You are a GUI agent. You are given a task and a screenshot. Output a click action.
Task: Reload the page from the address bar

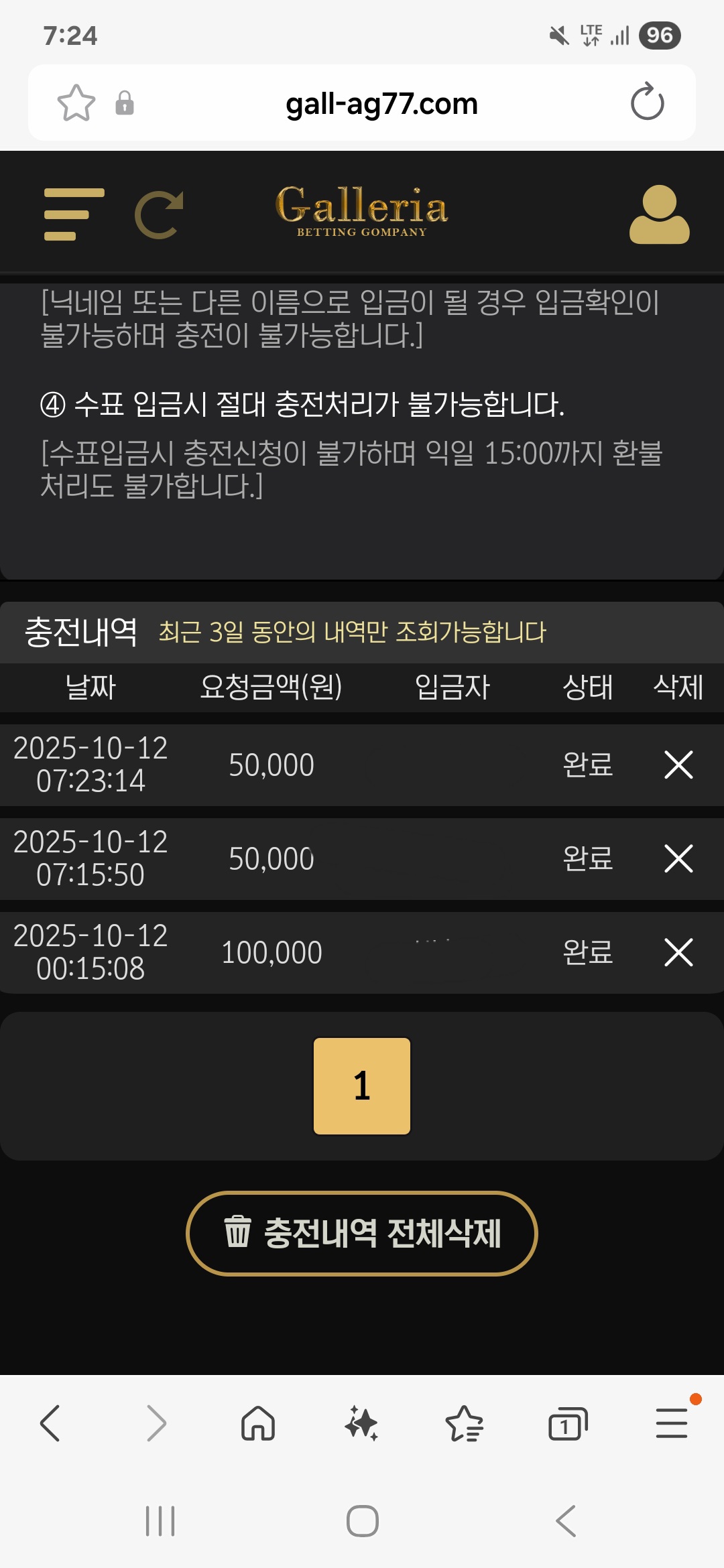[x=647, y=103]
